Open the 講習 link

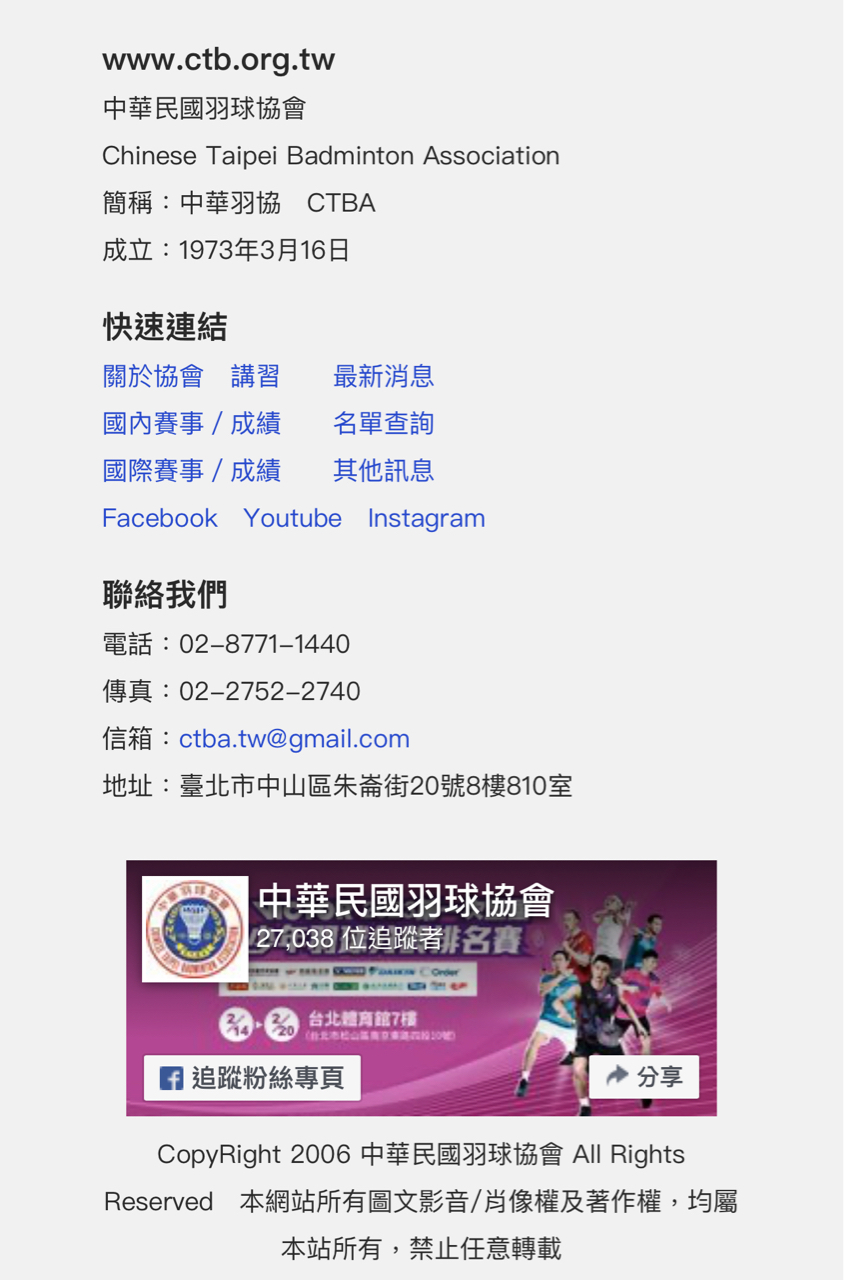pyautogui.click(x=256, y=376)
